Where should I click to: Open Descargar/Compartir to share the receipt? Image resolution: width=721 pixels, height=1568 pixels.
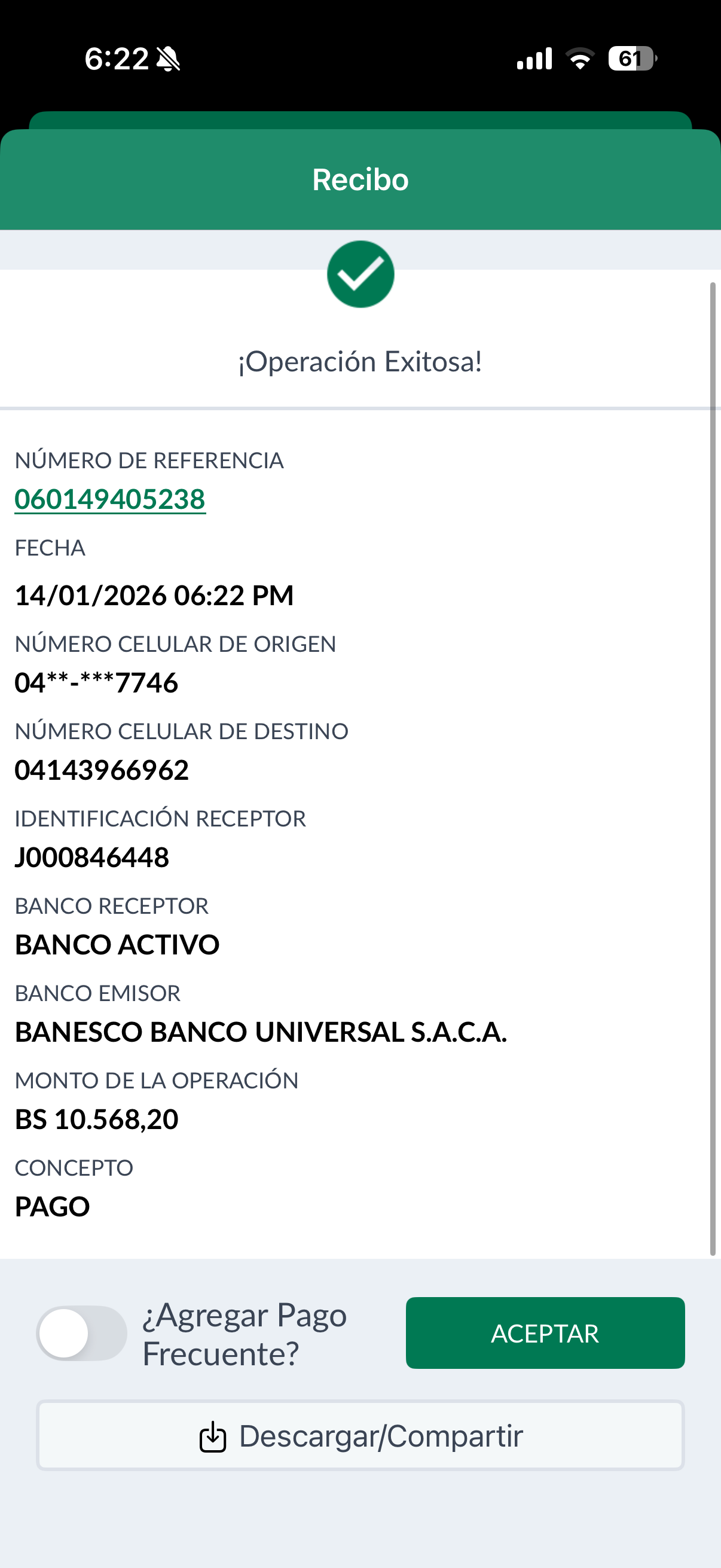pos(360,1436)
